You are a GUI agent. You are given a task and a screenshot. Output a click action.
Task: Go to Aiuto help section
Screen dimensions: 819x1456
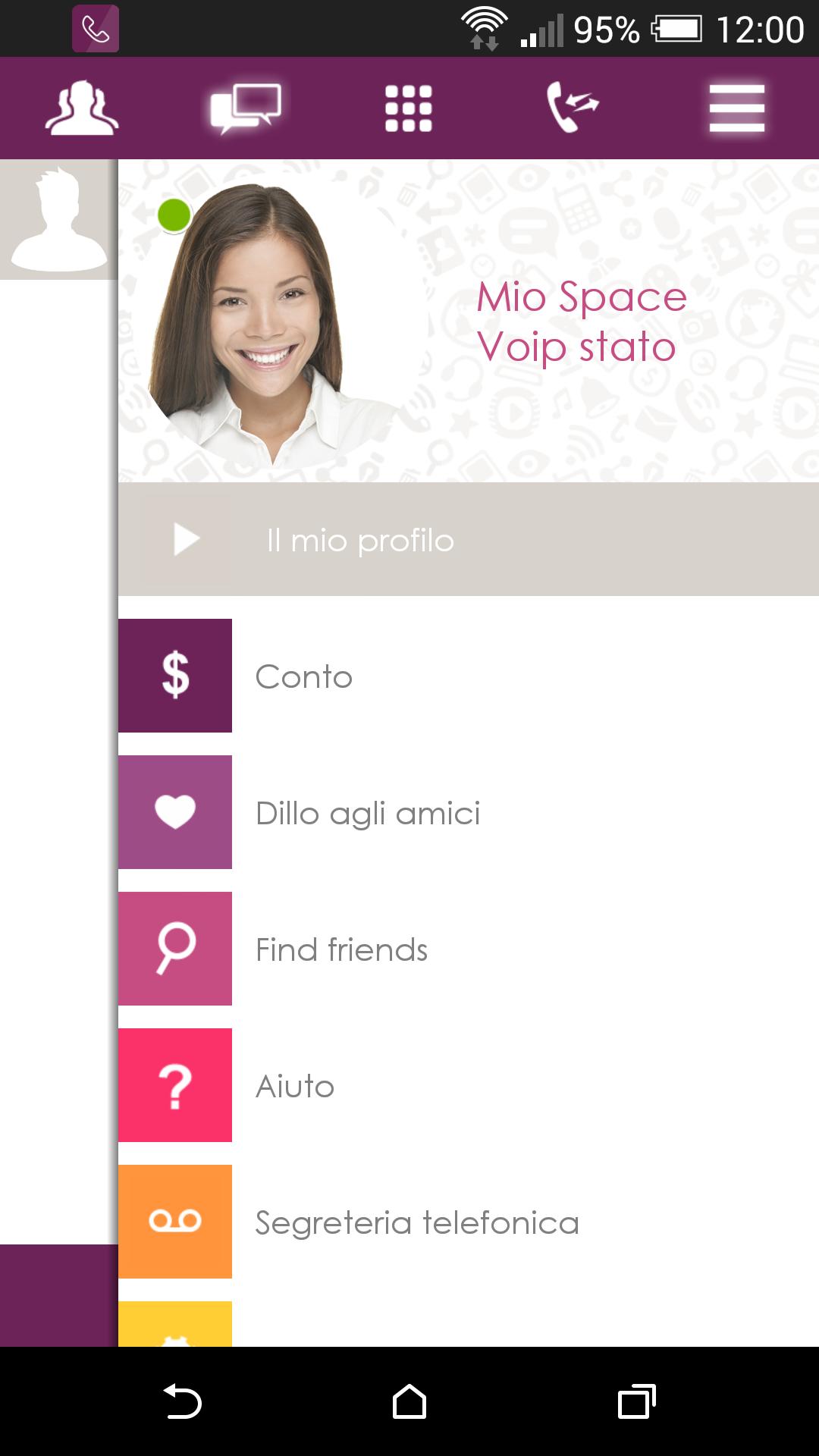468,1085
